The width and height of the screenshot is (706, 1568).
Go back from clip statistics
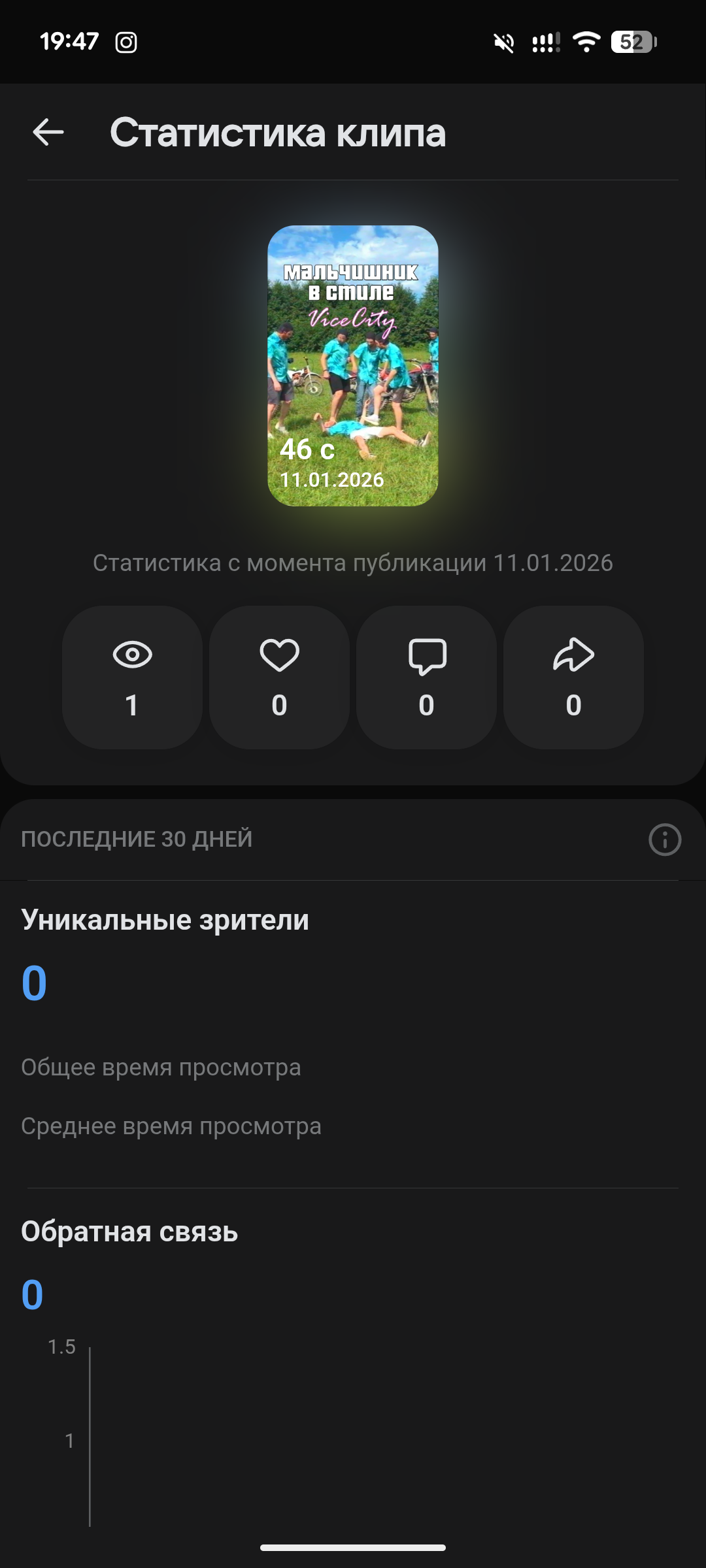point(48,133)
